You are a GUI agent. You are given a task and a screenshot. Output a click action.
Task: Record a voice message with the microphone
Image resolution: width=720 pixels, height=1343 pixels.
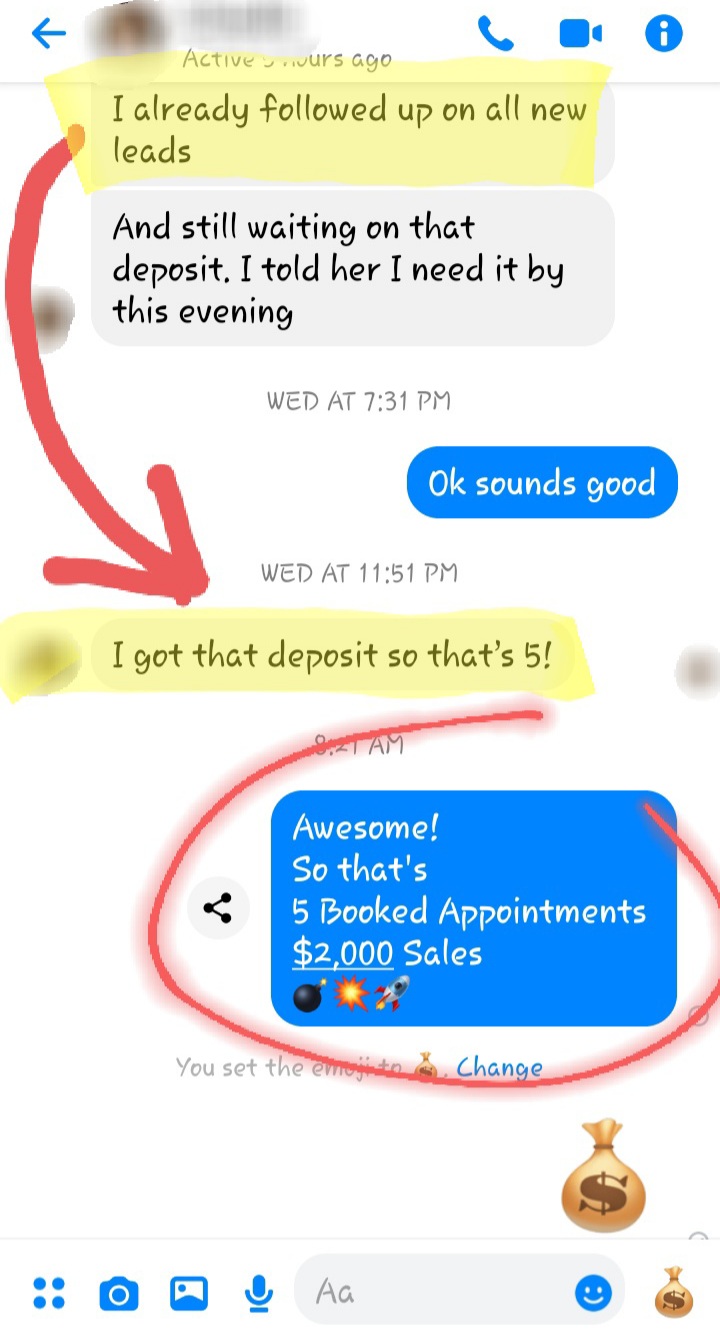pos(259,1294)
